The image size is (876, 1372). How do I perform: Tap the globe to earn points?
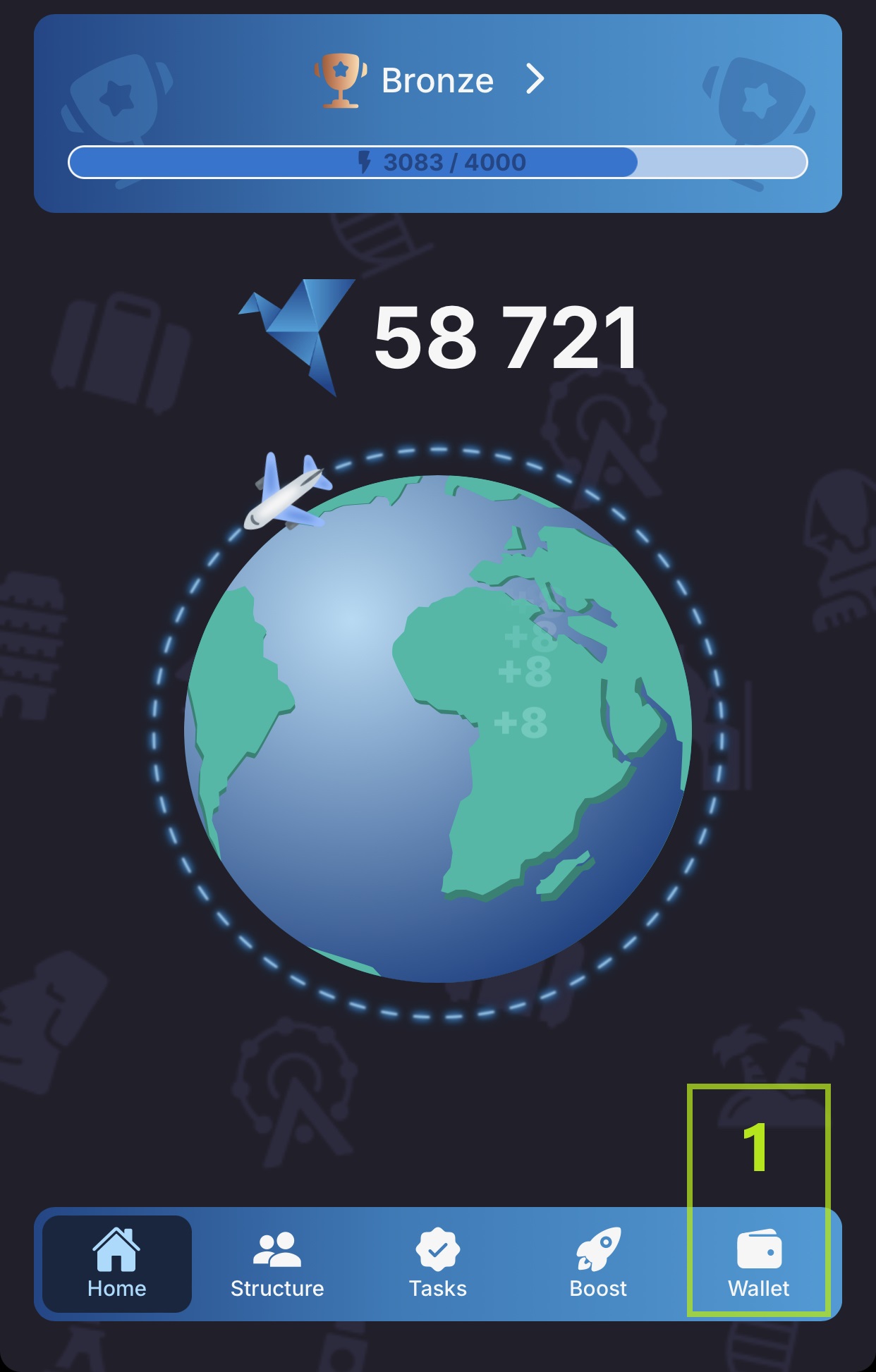click(x=437, y=728)
